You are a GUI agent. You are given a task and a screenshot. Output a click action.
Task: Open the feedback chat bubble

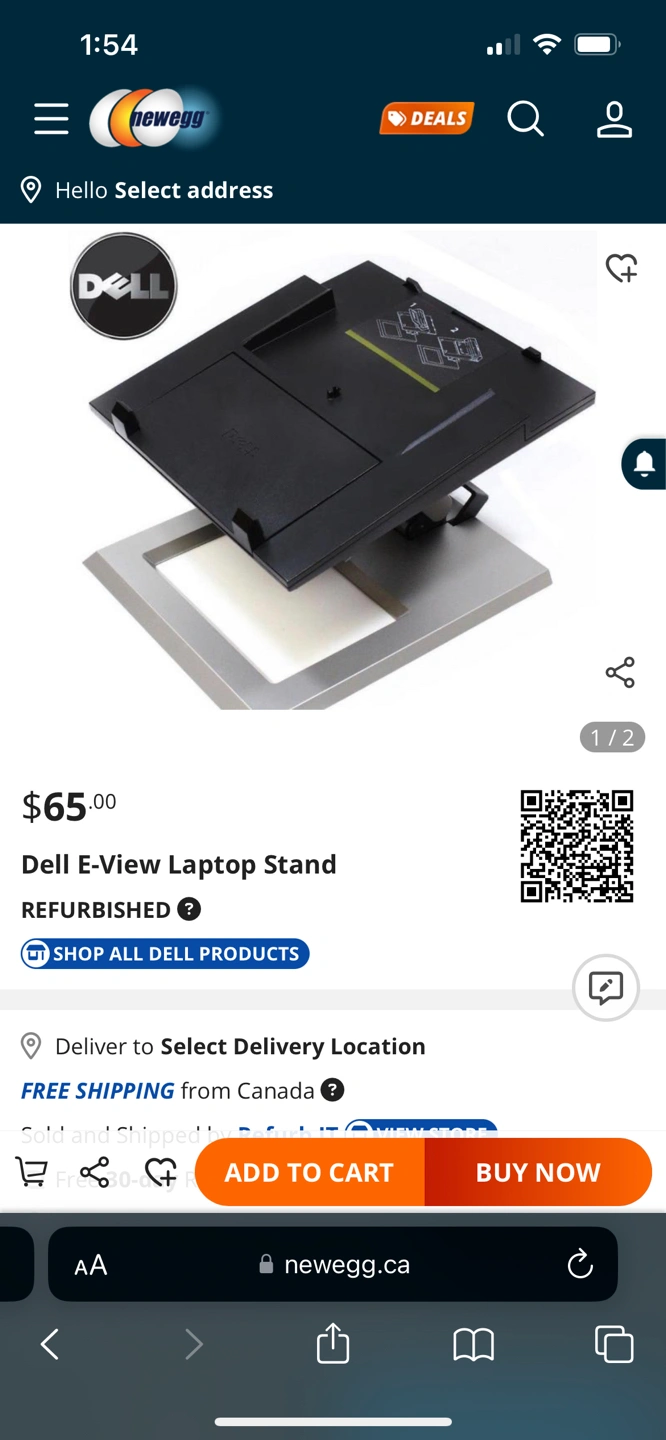point(605,988)
